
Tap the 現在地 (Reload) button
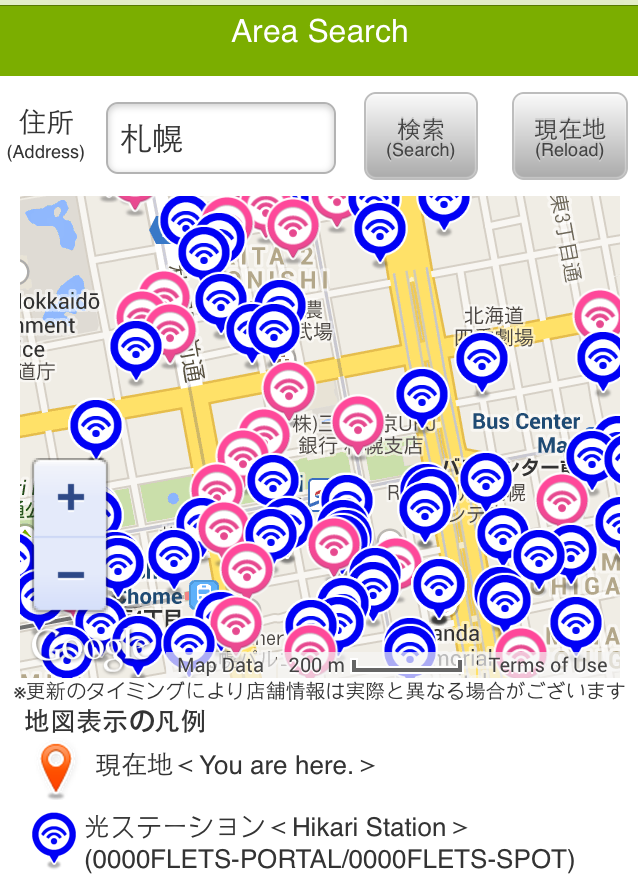[x=570, y=137]
